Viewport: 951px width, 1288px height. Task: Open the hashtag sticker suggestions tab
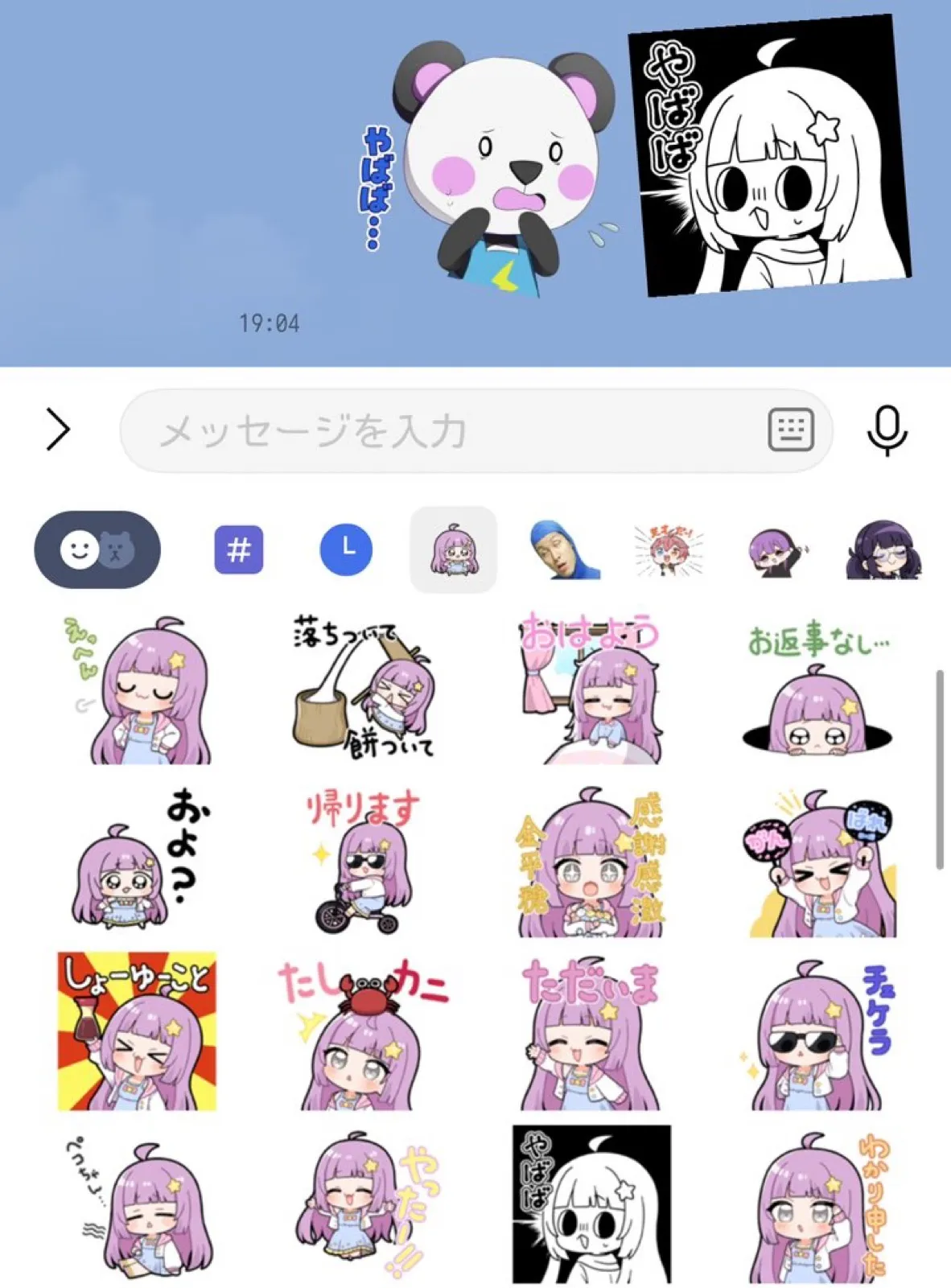point(239,550)
